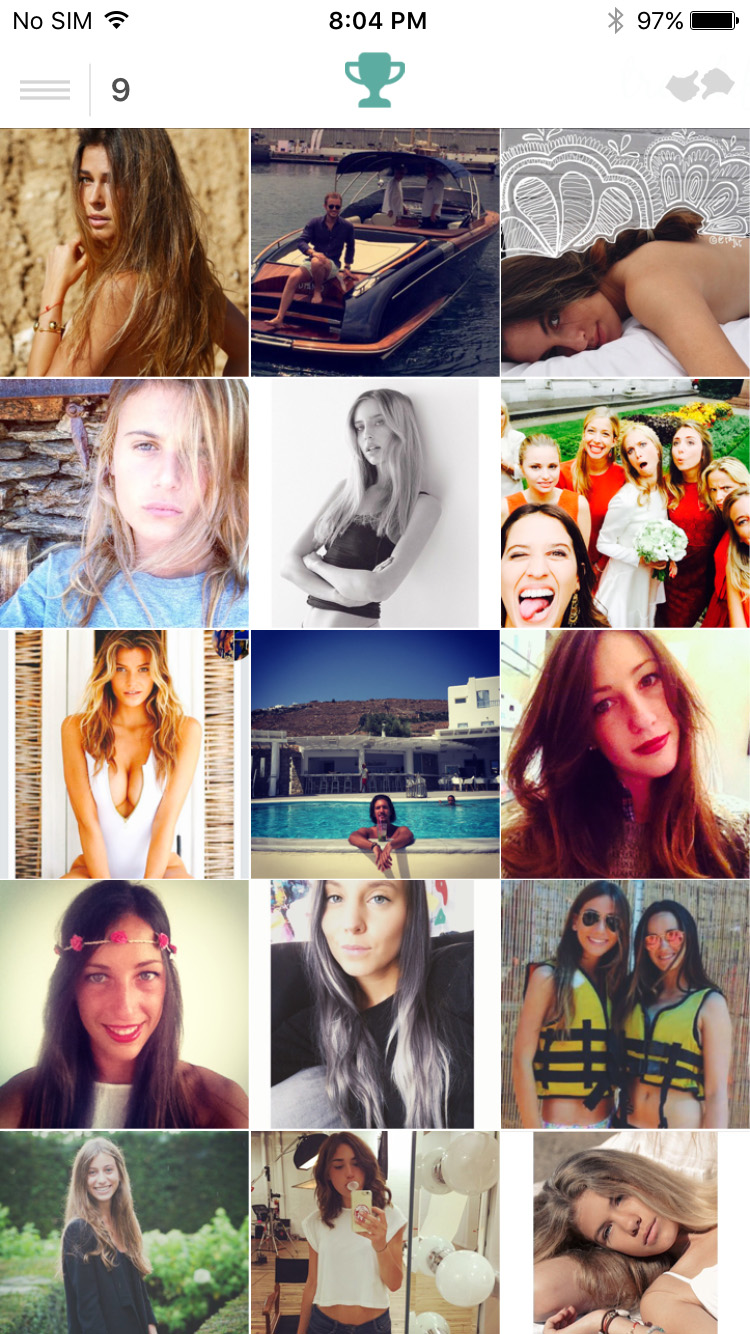Open the photo with yellow life vests
The height and width of the screenshot is (1334, 750).
pyautogui.click(x=625, y=1004)
